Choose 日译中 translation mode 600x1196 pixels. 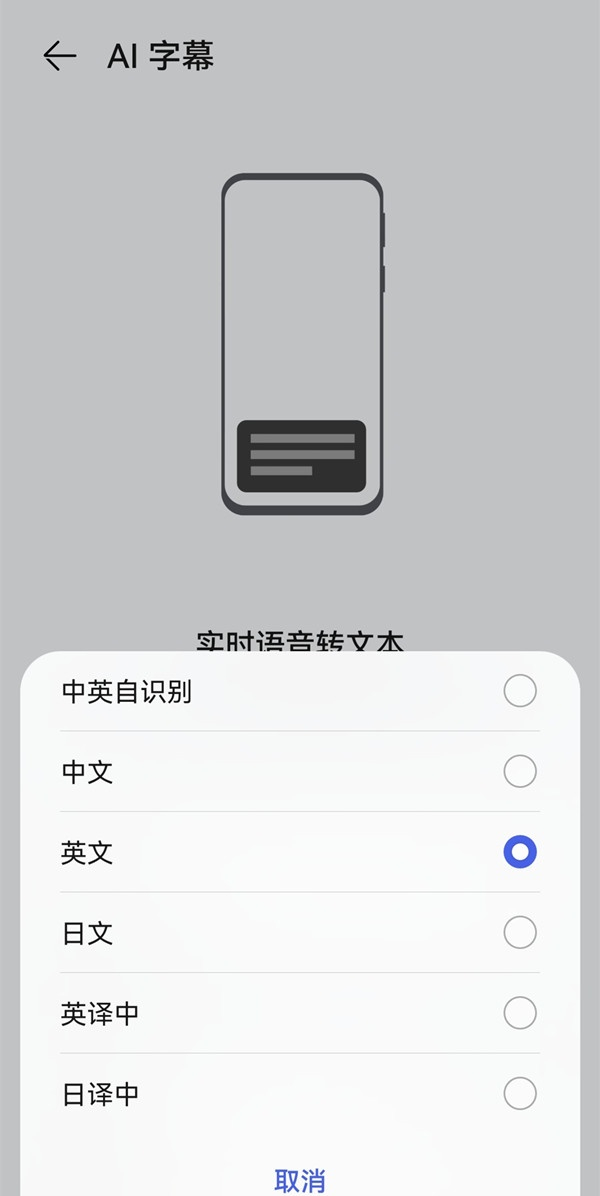519,1093
